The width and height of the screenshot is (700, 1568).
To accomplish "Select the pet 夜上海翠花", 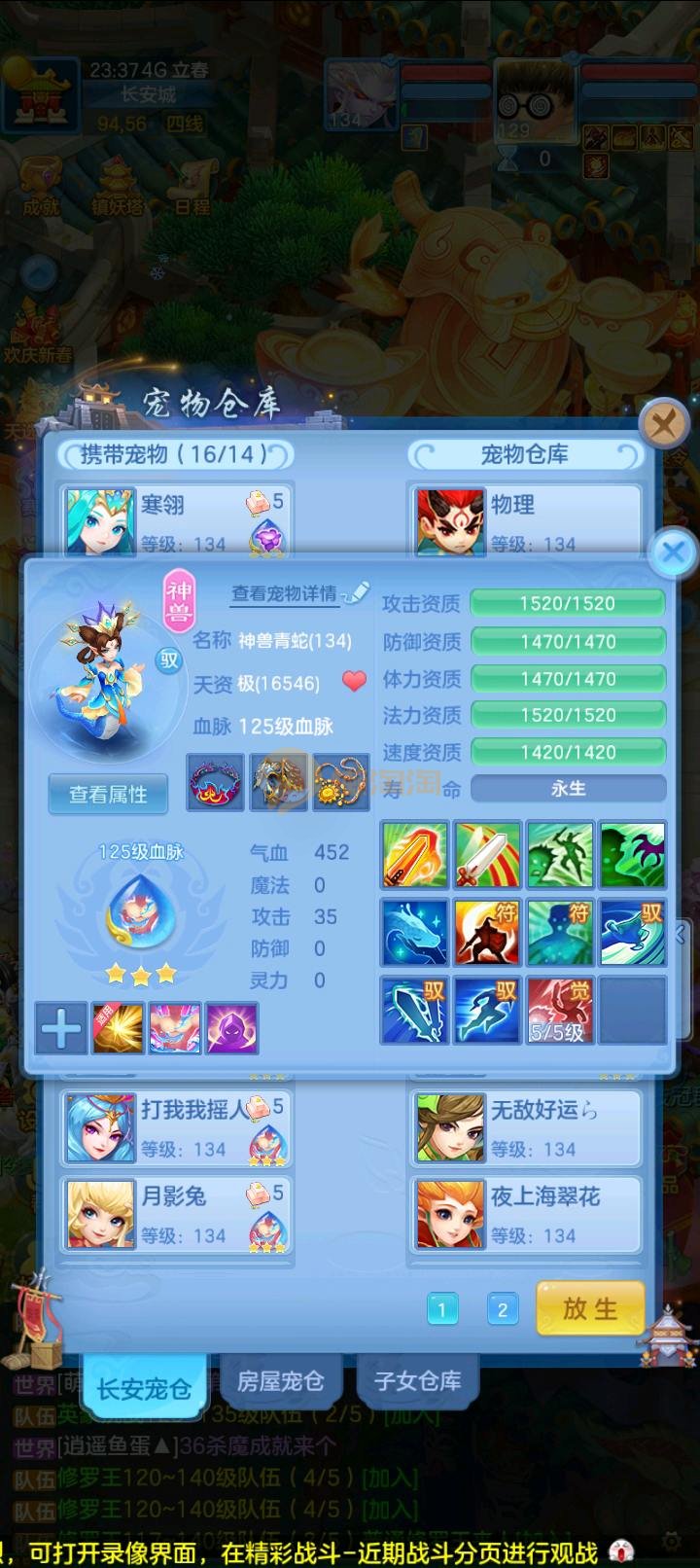I will 525,1215.
